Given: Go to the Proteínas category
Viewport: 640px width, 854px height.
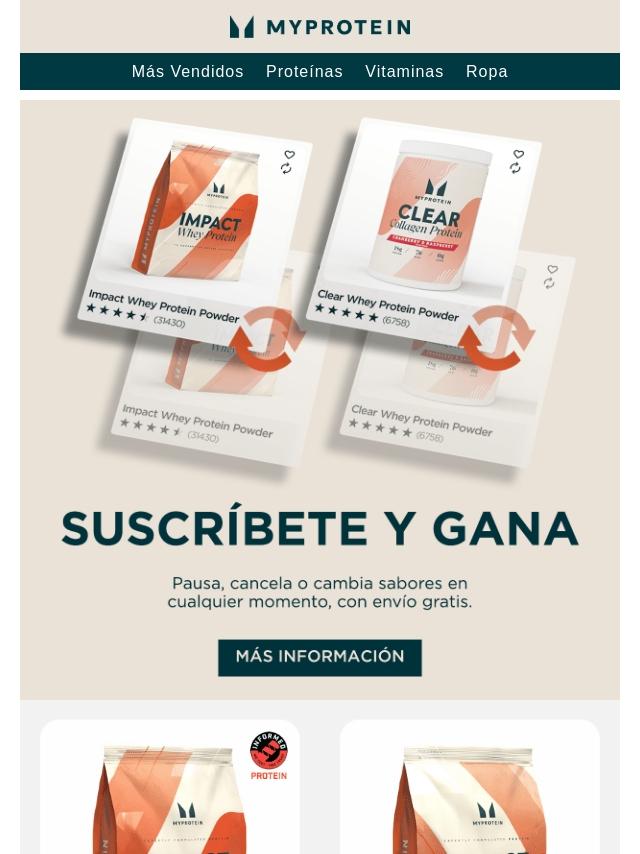Looking at the screenshot, I should click(x=304, y=72).
